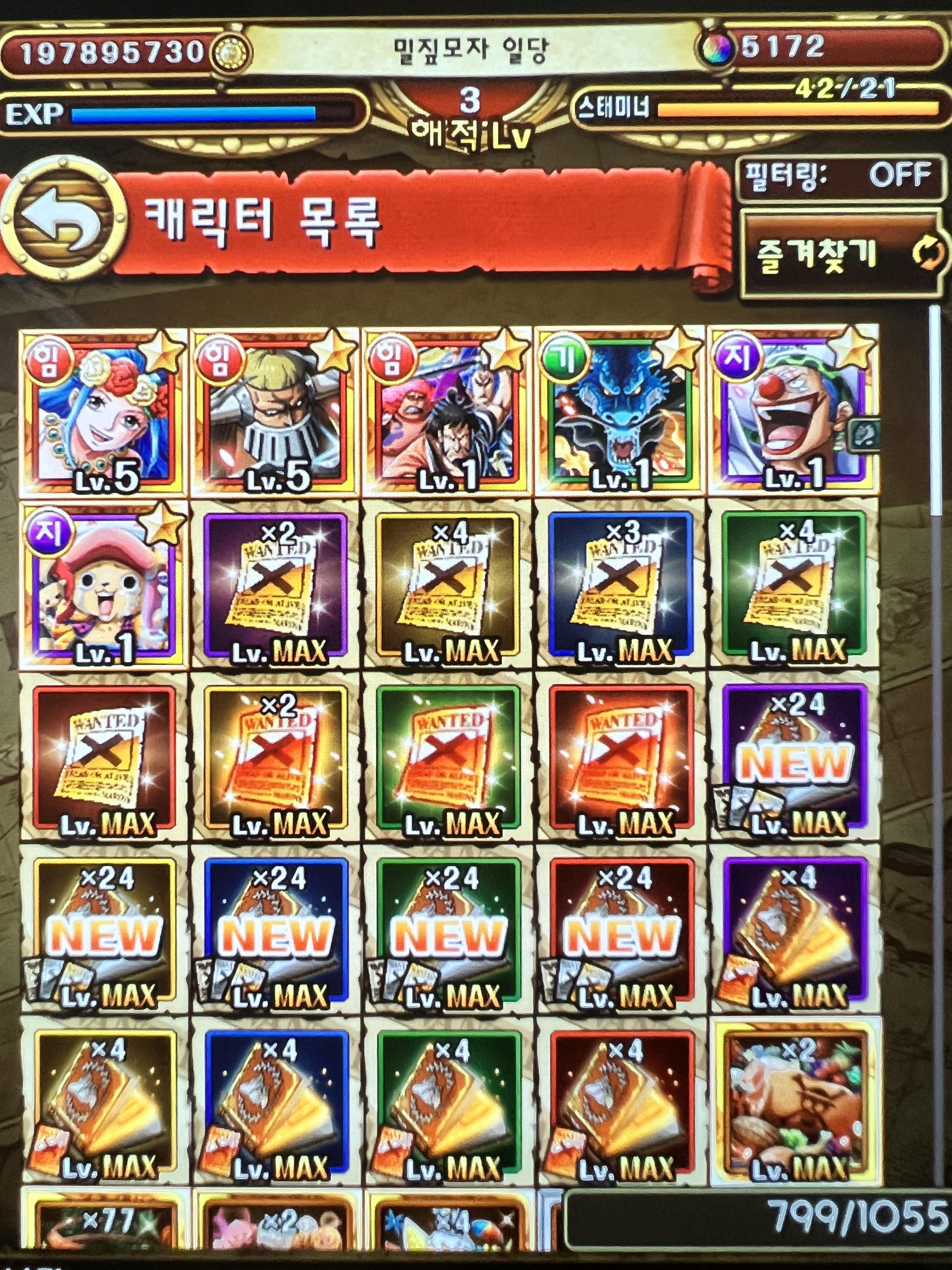The image size is (952, 1270).
Task: Go back using the arrow button
Action: coord(63,221)
